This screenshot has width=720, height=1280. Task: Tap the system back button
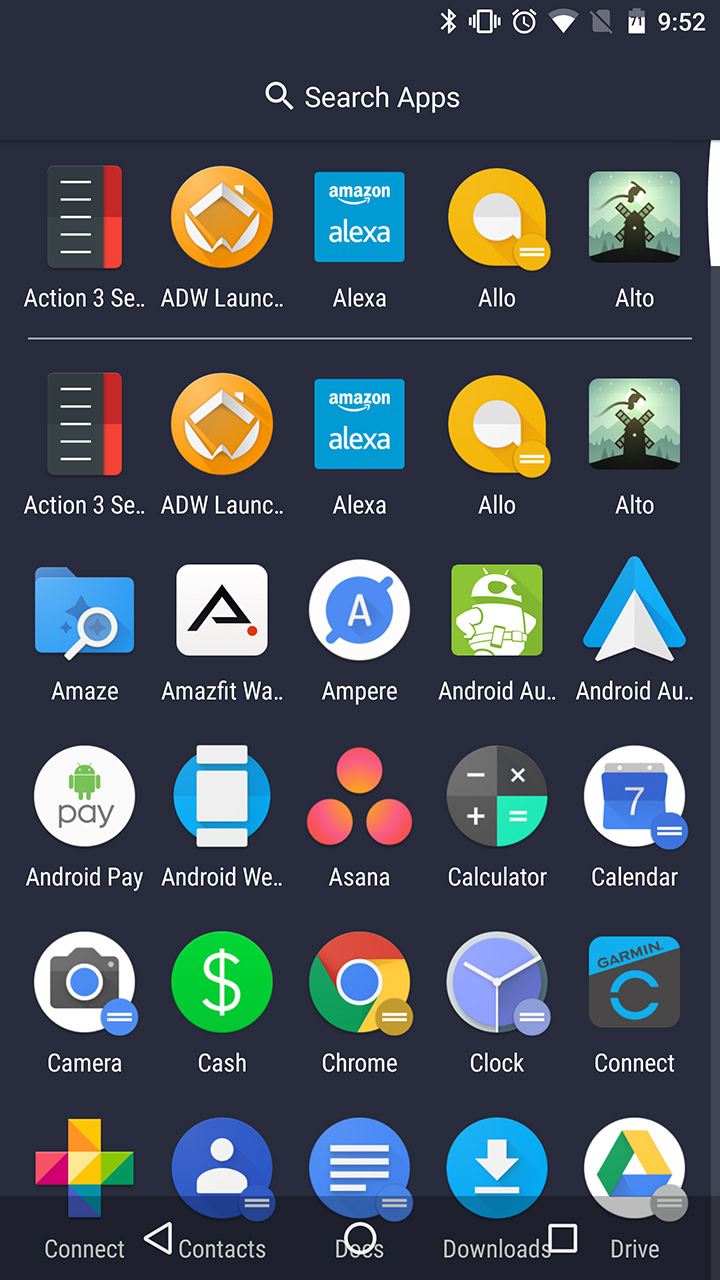[158, 1238]
